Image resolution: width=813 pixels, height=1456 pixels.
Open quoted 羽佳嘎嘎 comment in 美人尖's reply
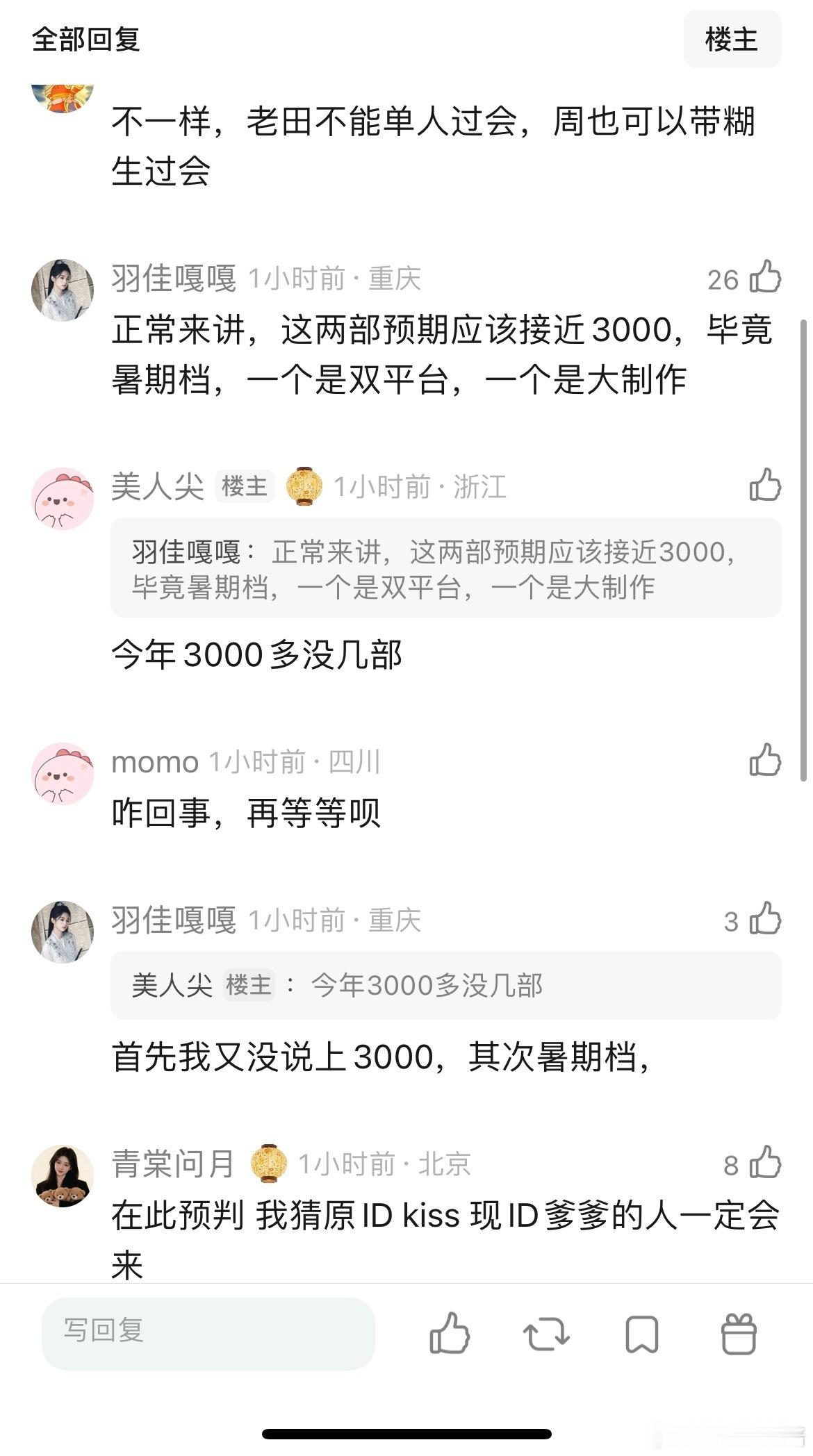[445, 568]
